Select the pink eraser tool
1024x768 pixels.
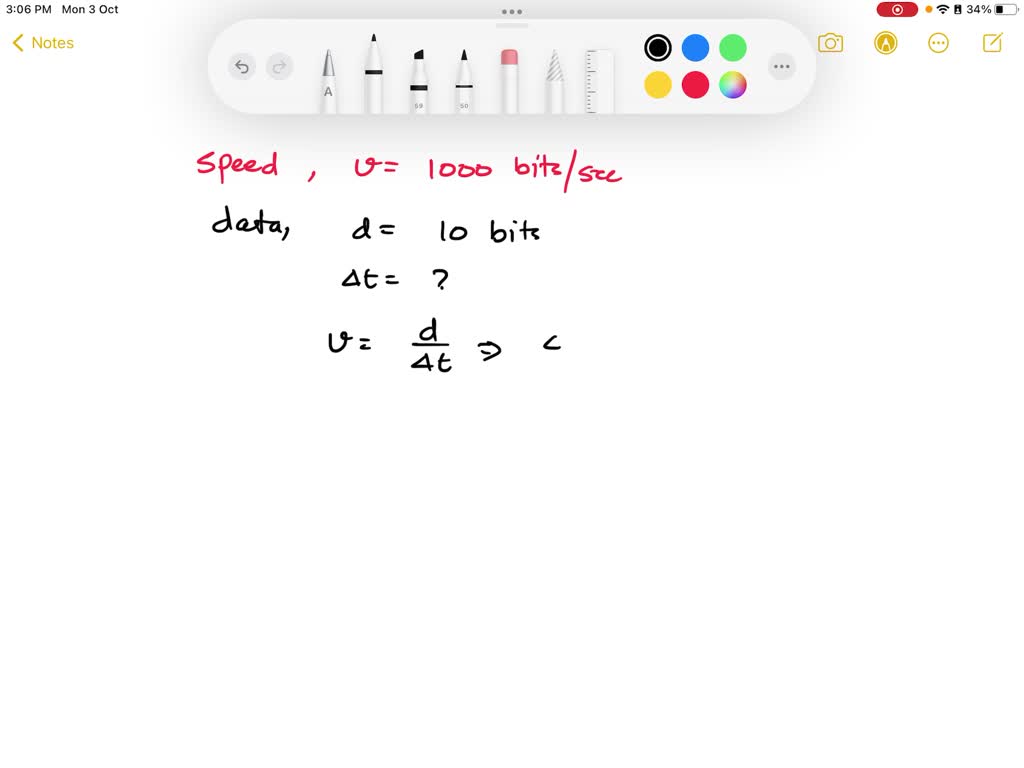pos(509,80)
